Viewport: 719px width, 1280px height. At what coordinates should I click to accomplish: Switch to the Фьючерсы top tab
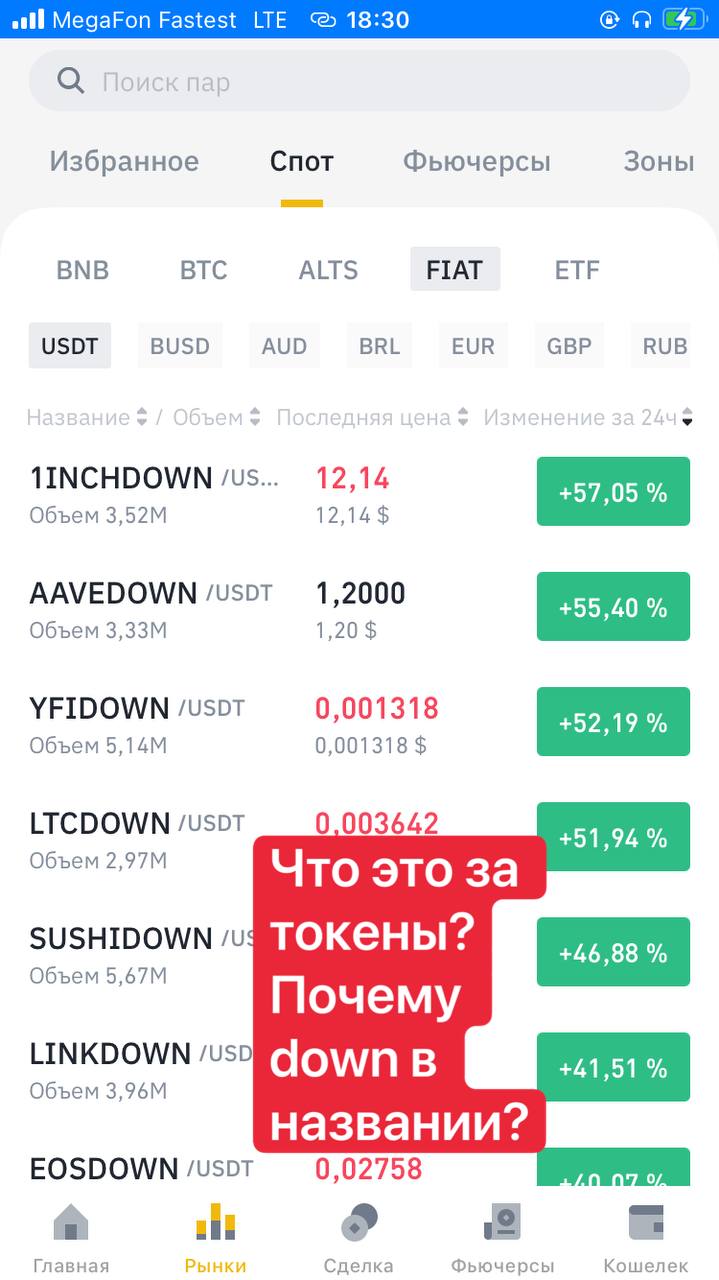coord(476,161)
